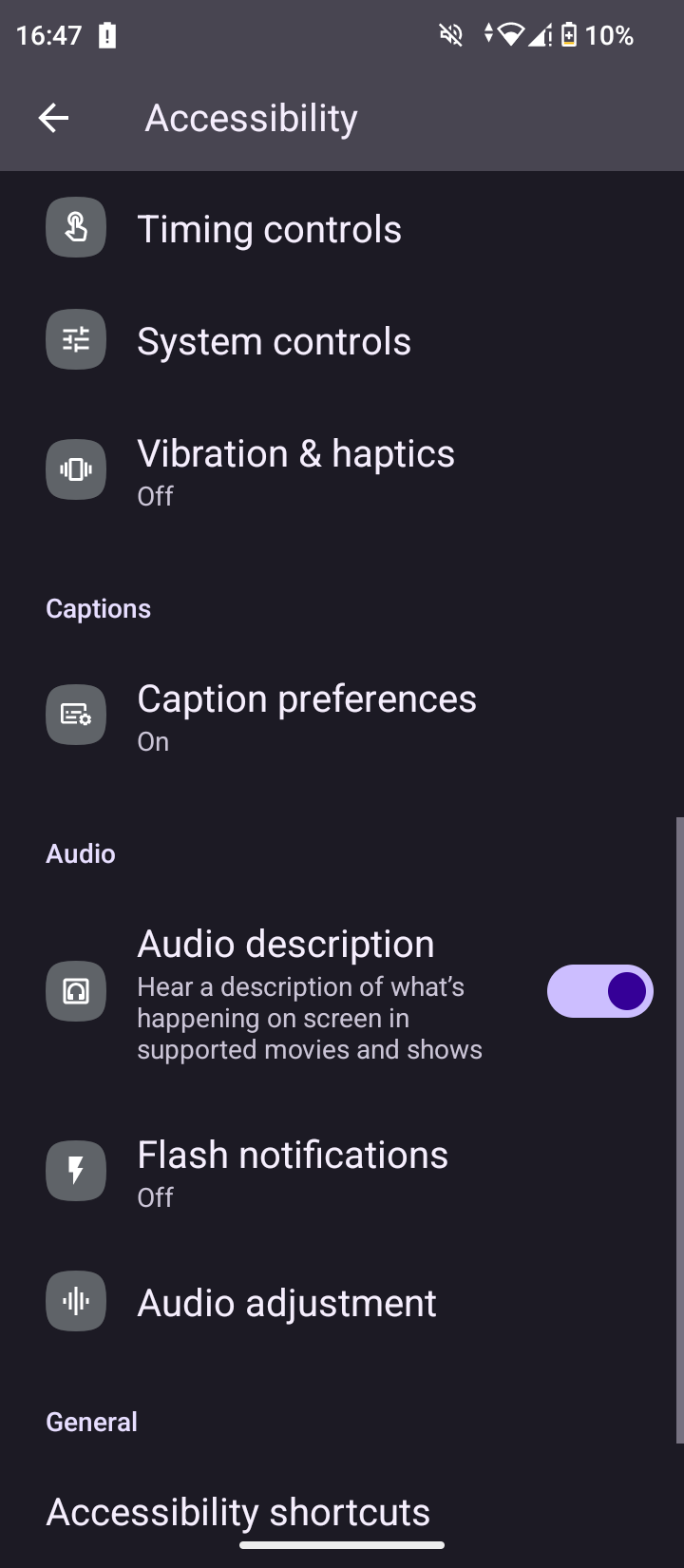Turn off the Audio description switch

pyautogui.click(x=599, y=991)
